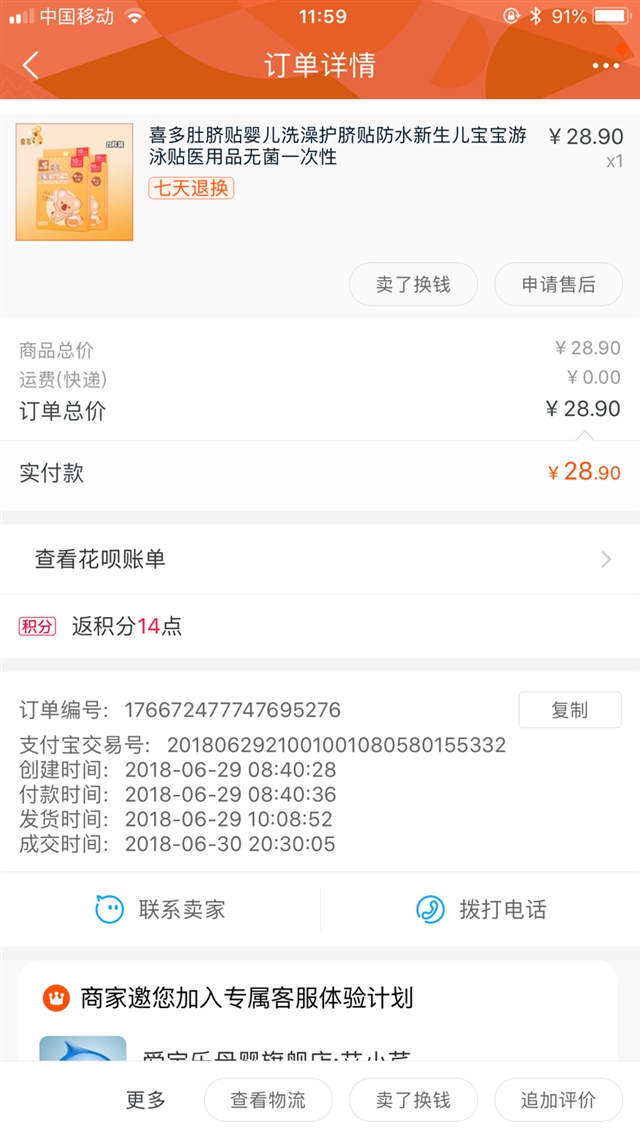The image size is (640, 1138).
Task: Contact the seller via 联系卖家
Action: pos(160,909)
